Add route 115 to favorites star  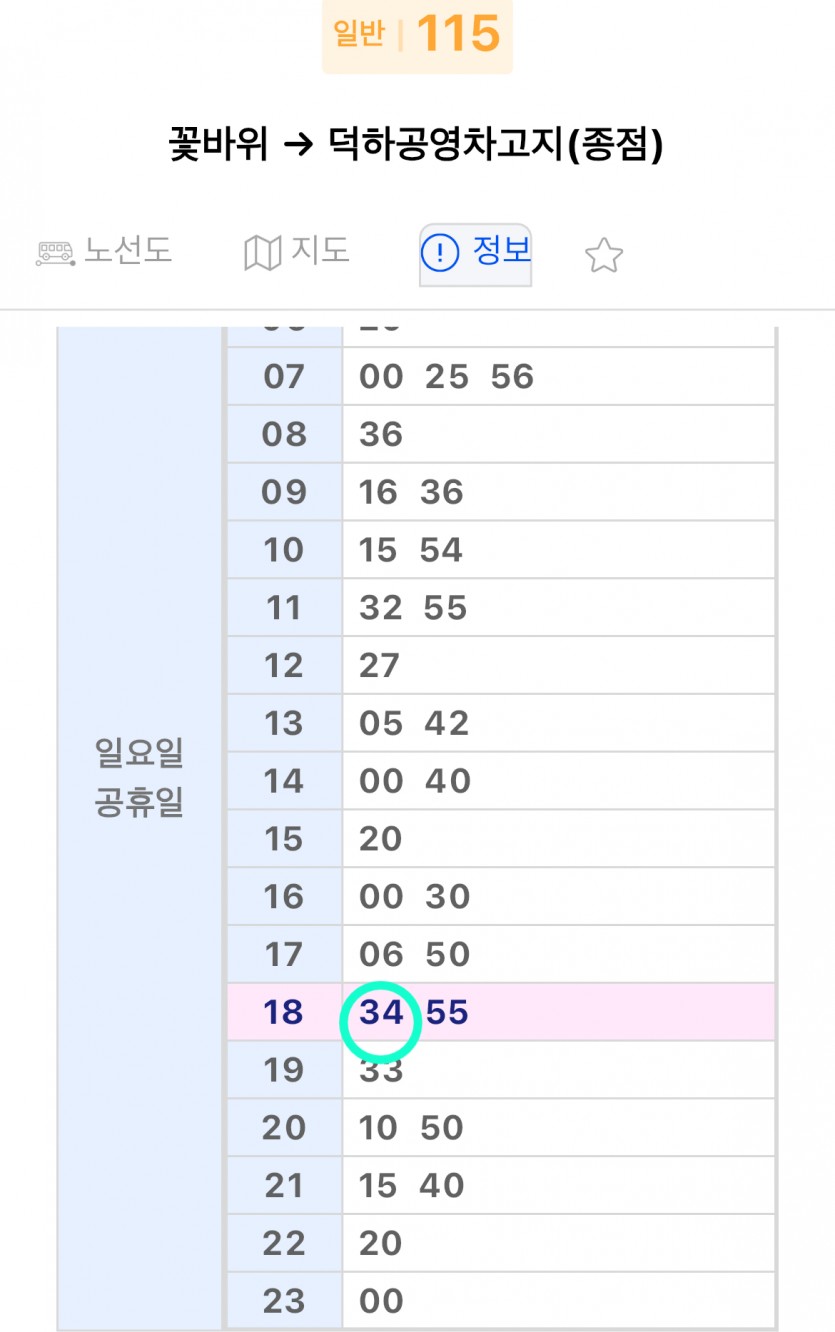point(603,256)
